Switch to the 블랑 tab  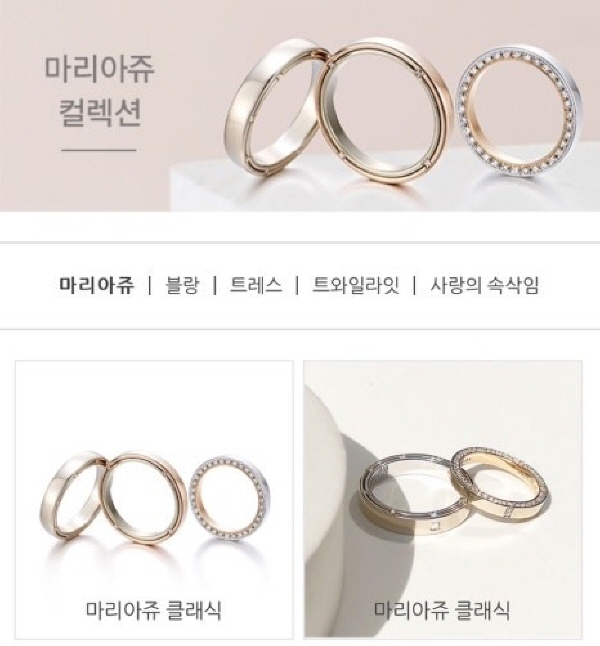[x=182, y=286]
